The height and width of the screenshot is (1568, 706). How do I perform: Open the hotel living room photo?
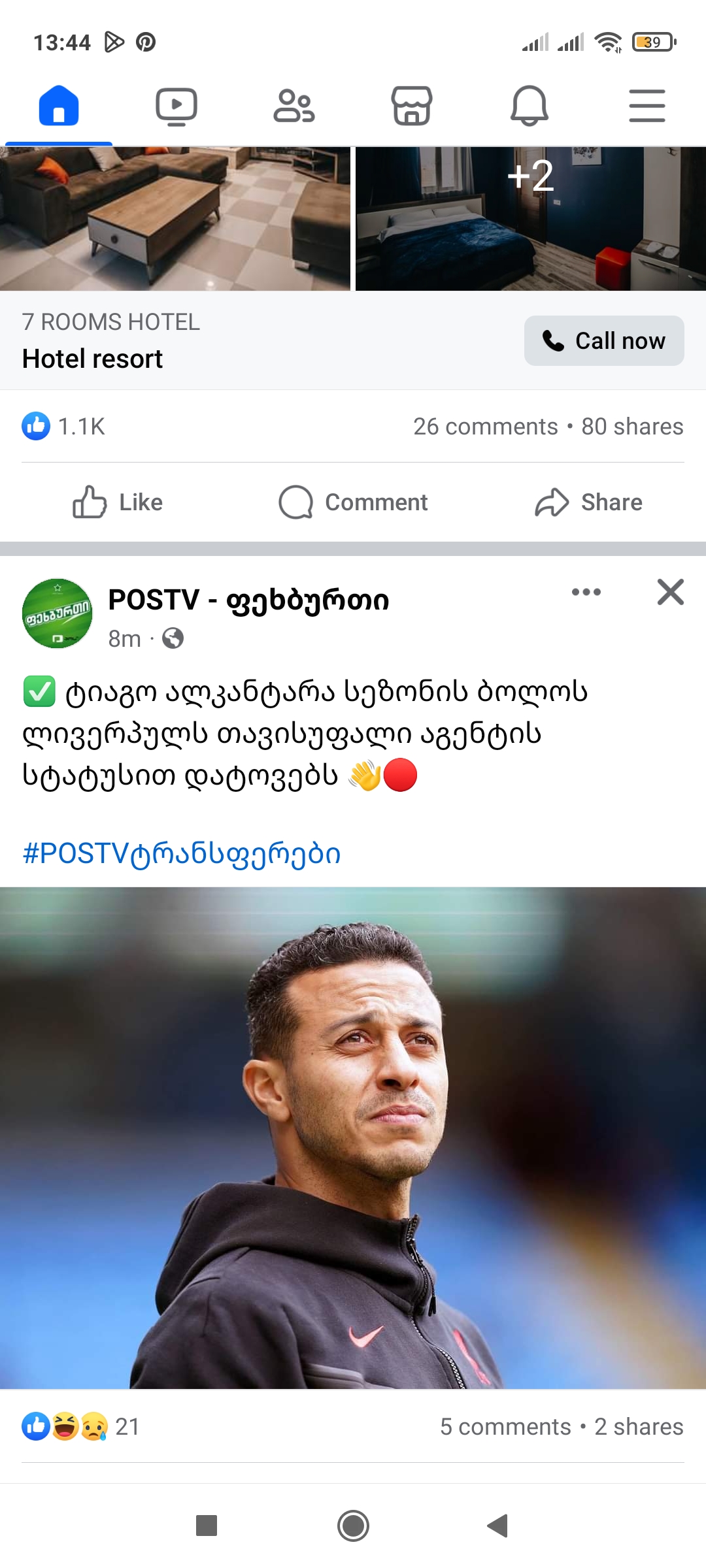[175, 218]
